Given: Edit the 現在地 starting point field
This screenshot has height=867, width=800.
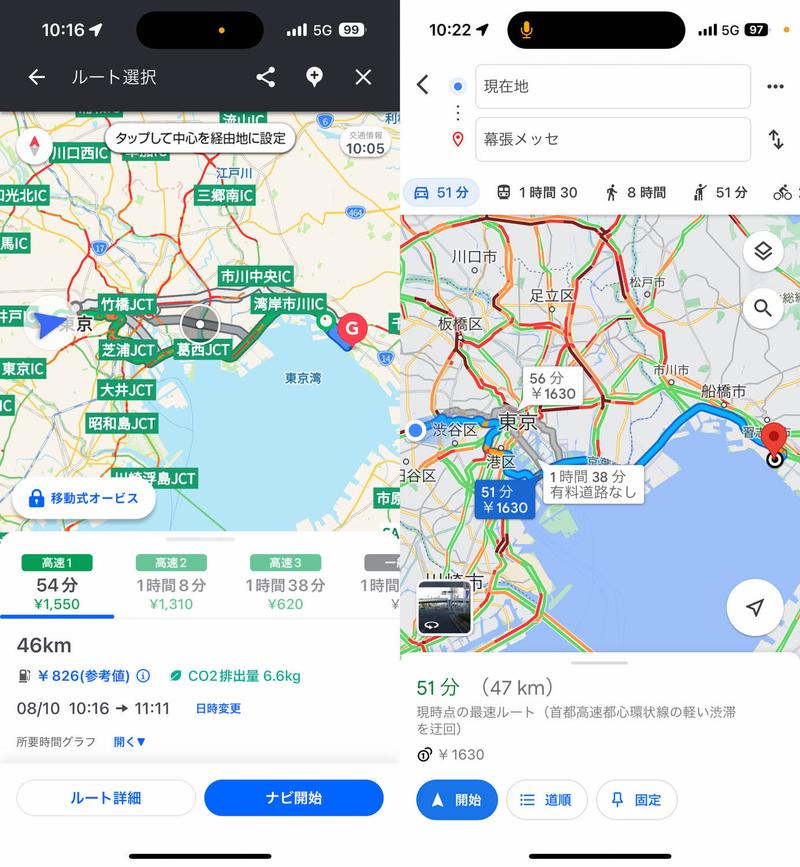Looking at the screenshot, I should pyautogui.click(x=613, y=87).
